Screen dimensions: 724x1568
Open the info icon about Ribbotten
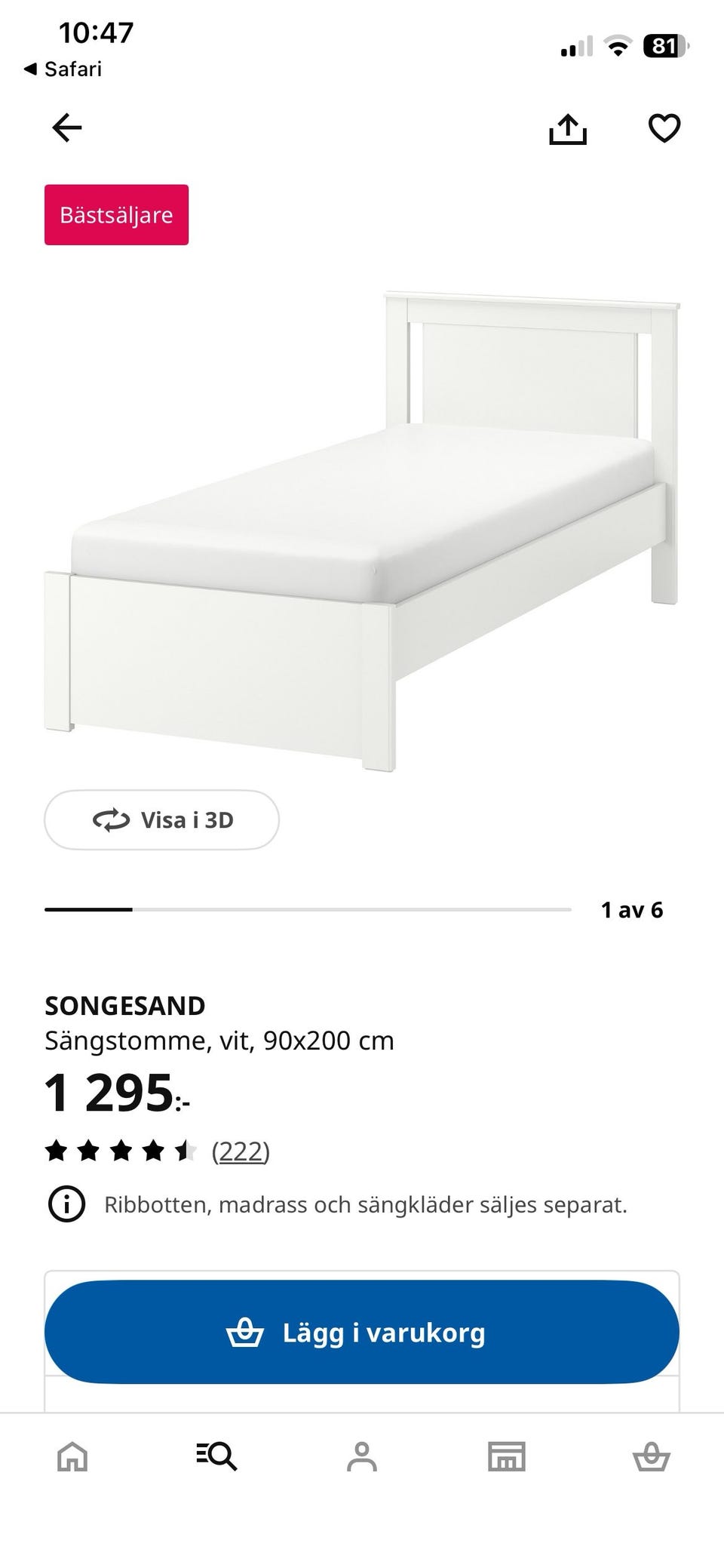66,1204
